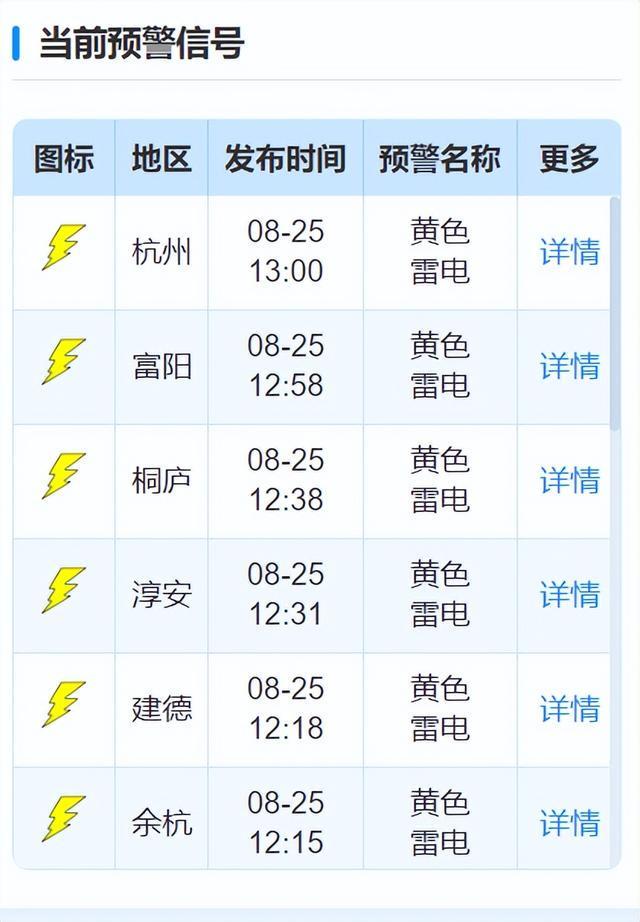The height and width of the screenshot is (922, 640).
Task: Tap 详情 in the 桐庐 row
Action: (x=569, y=480)
